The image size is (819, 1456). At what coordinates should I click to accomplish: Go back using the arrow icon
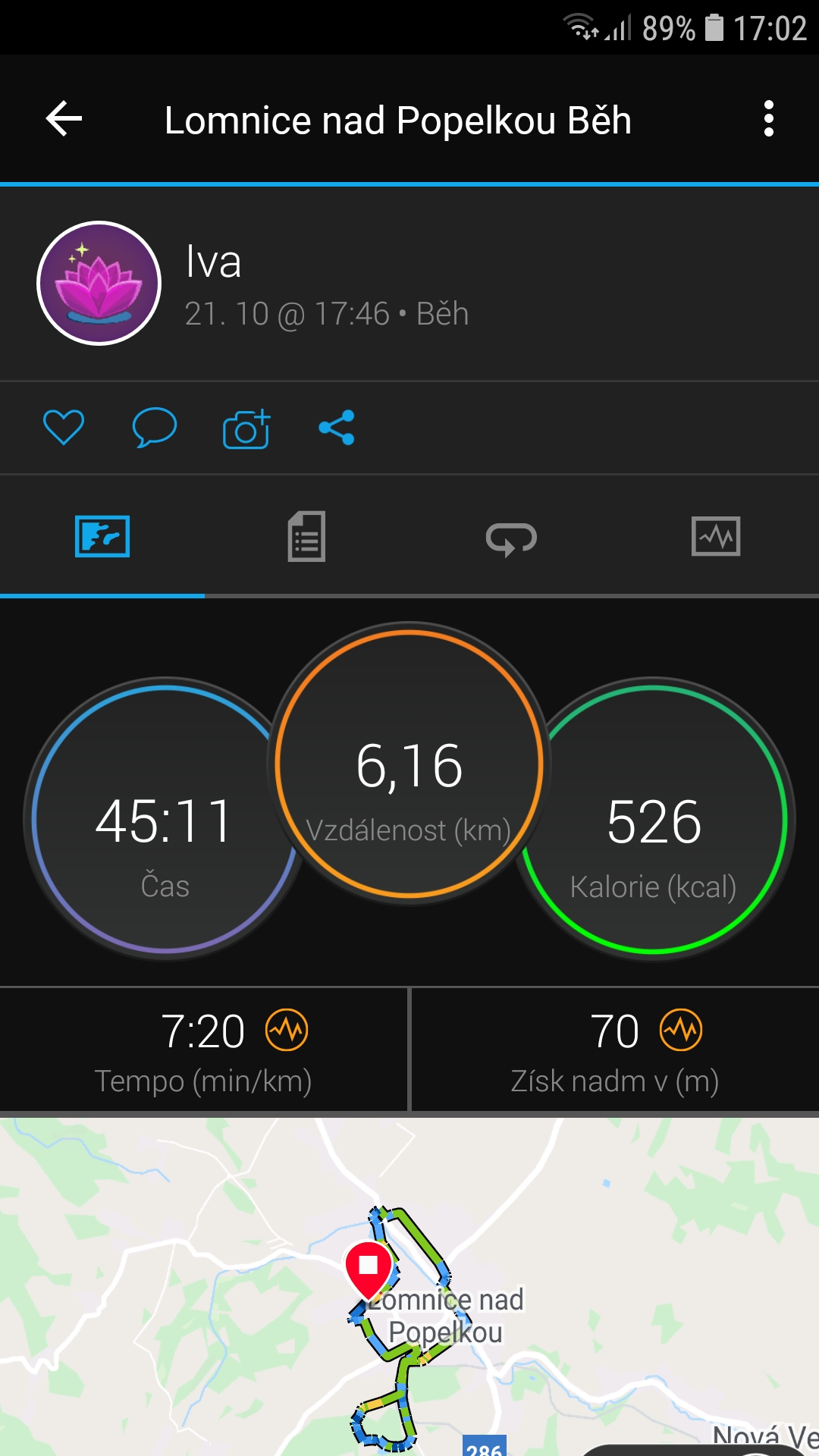point(64,119)
